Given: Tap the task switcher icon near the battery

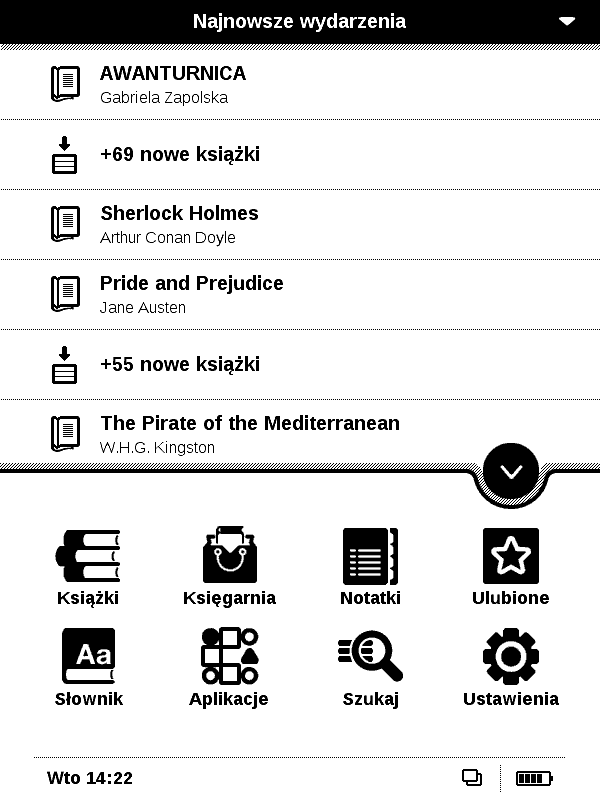Looking at the screenshot, I should click(x=472, y=778).
